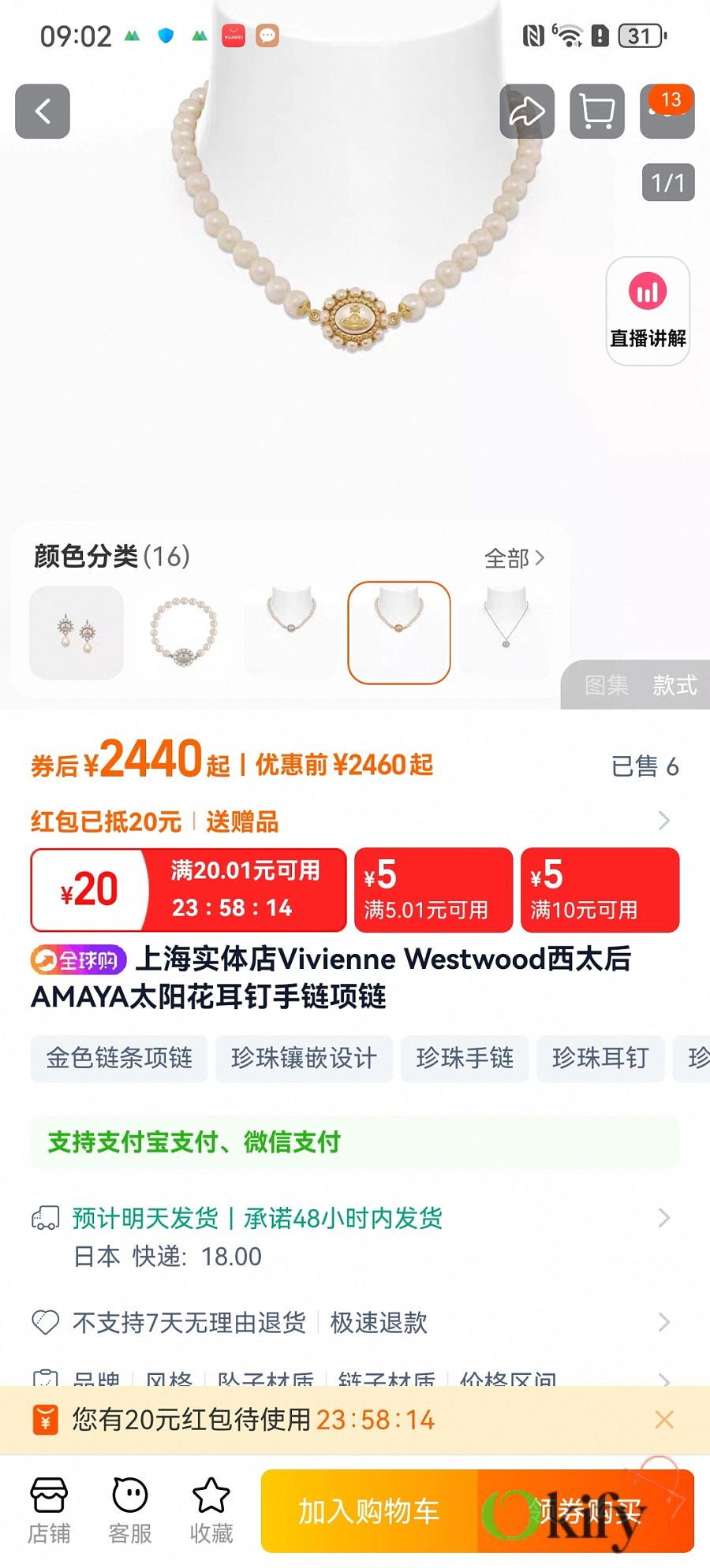The image size is (710, 1568).
Task: Open the shopping cart
Action: [597, 111]
